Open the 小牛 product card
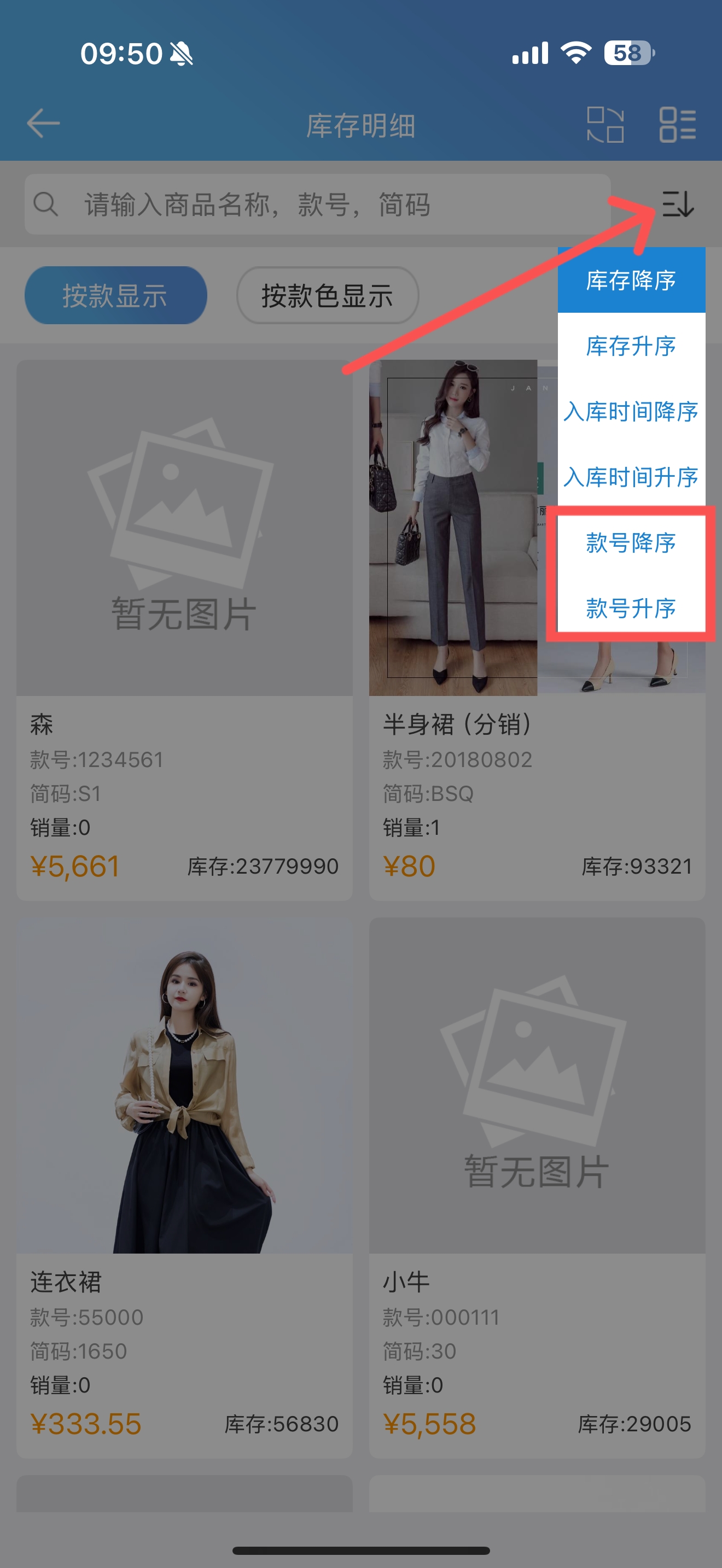Screen dimensions: 722x1568 coord(537,1187)
